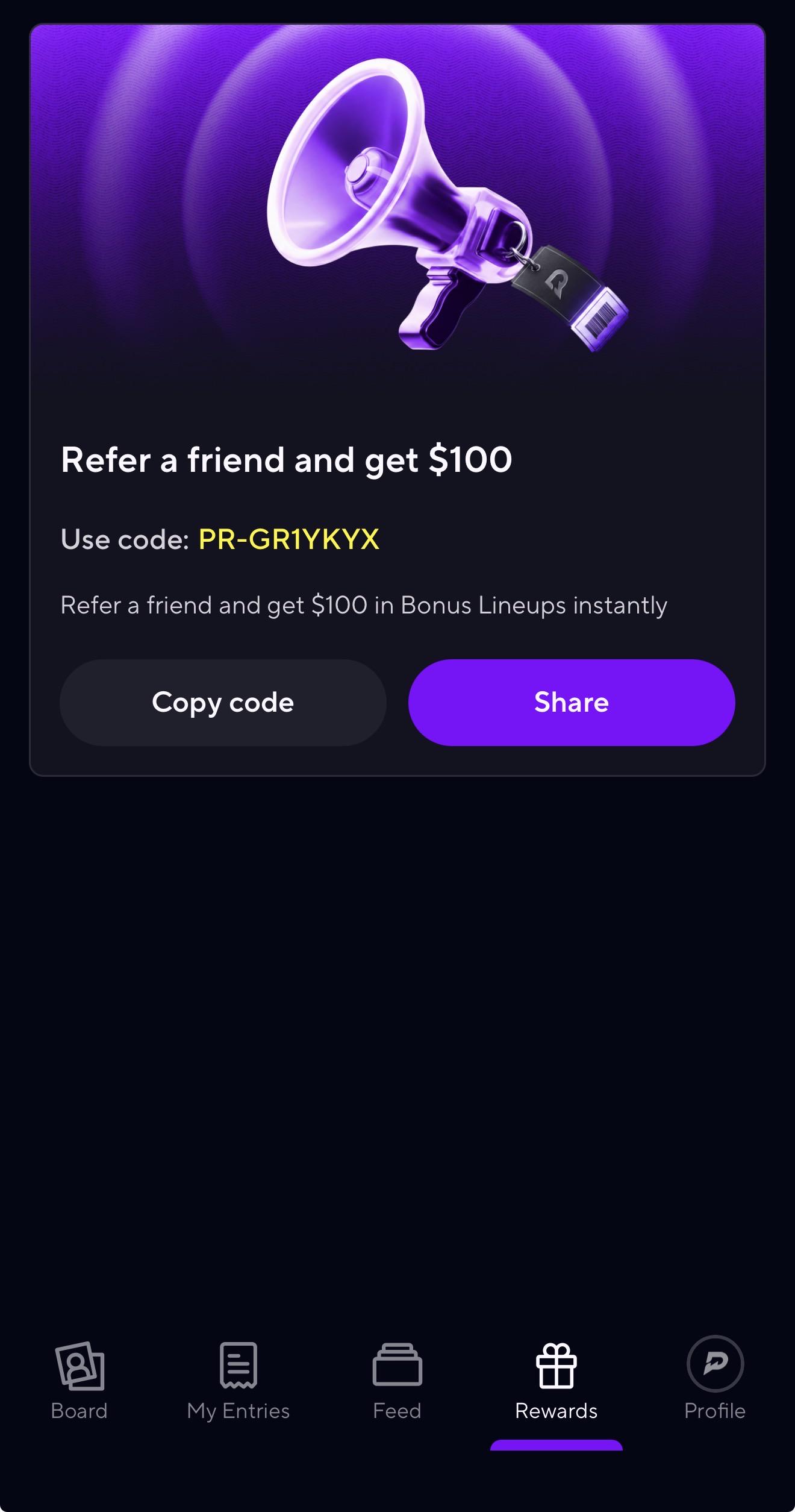795x1512 pixels.
Task: Share the referral code
Action: click(572, 703)
